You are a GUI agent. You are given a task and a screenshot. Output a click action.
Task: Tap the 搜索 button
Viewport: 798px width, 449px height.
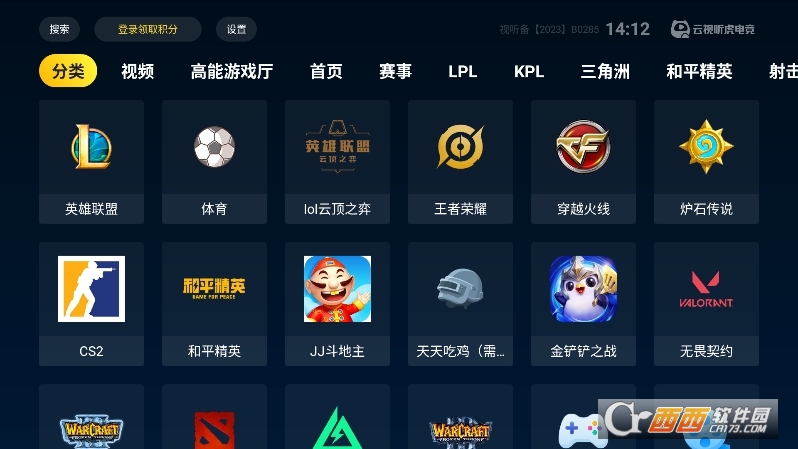click(59, 29)
